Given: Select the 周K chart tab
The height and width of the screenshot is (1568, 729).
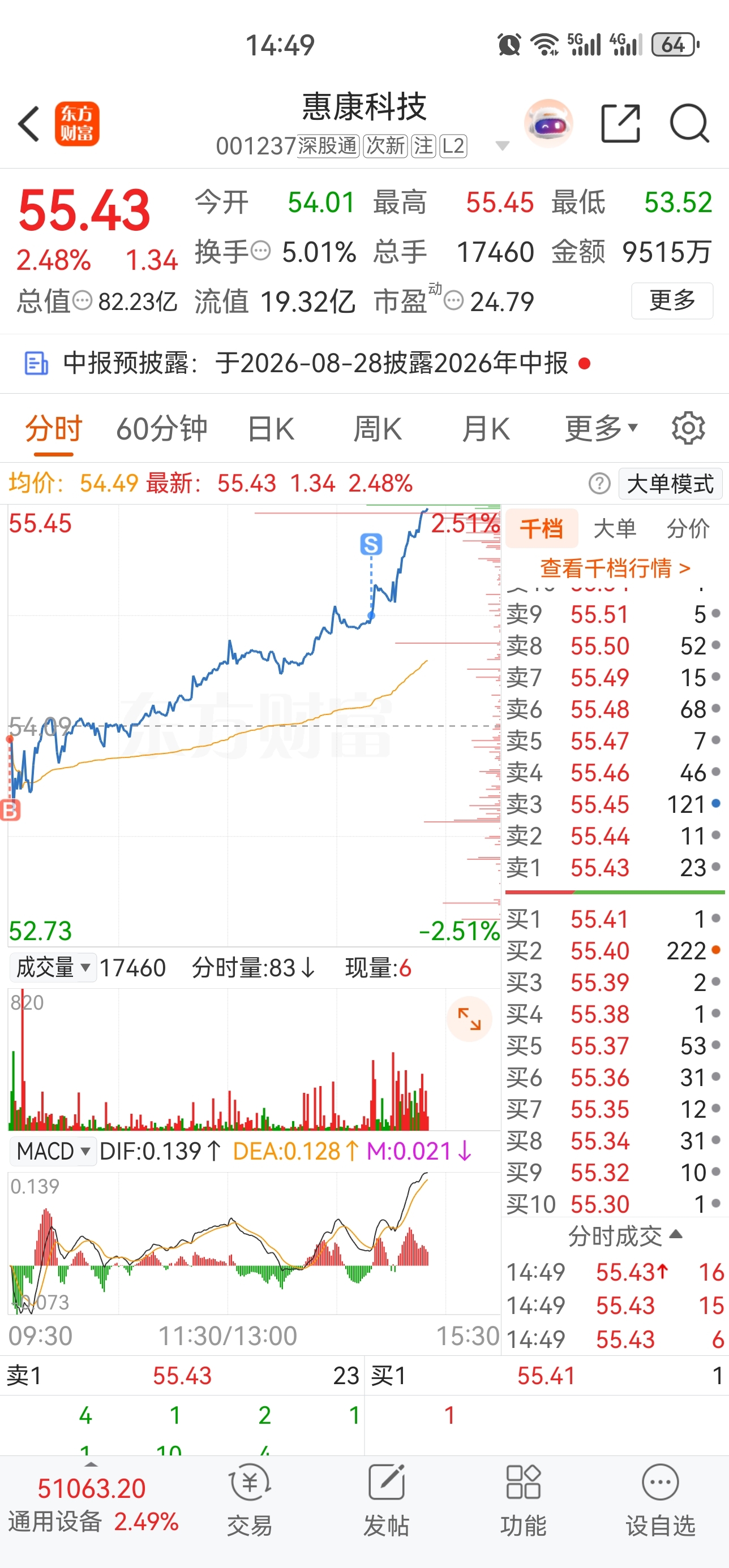Looking at the screenshot, I should 378,429.
